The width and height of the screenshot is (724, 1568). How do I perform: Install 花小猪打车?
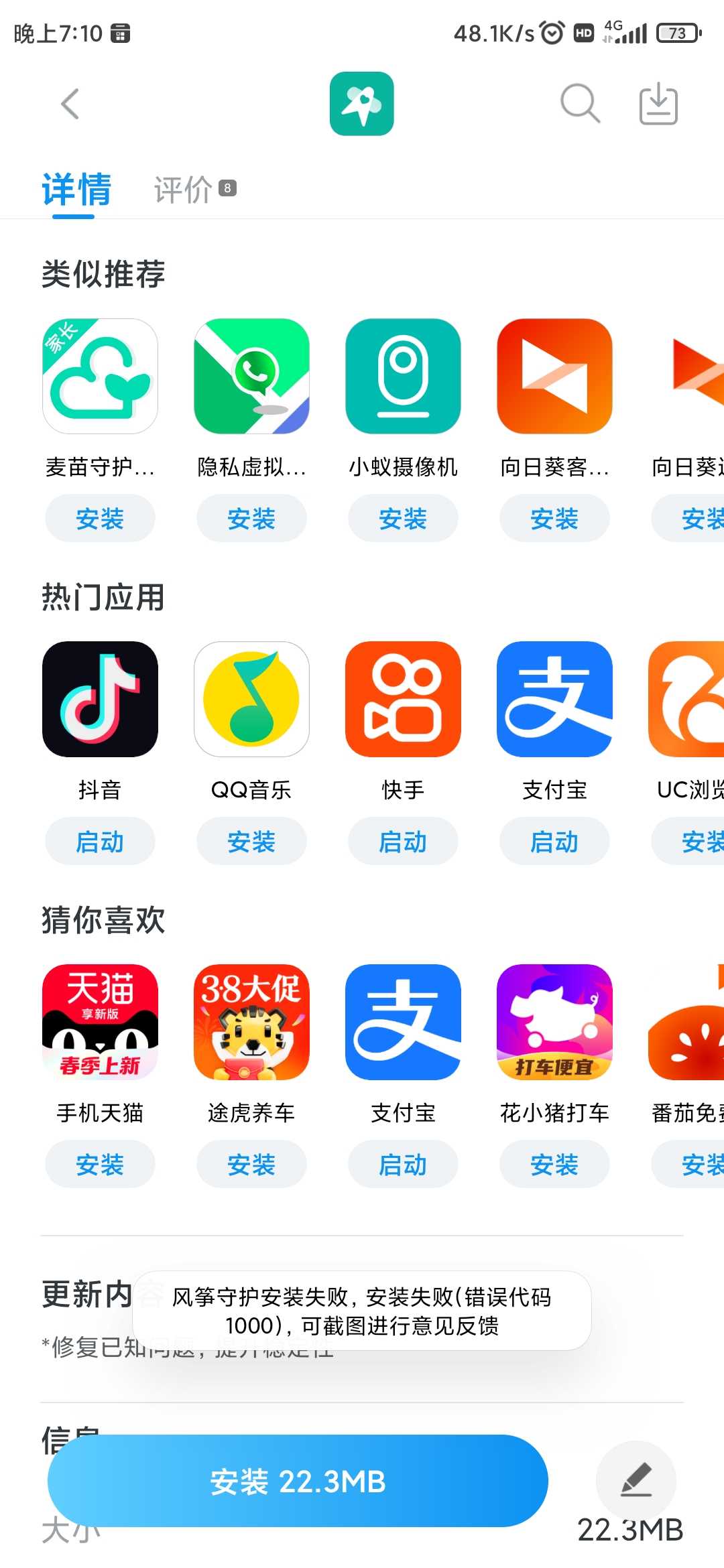click(554, 1165)
